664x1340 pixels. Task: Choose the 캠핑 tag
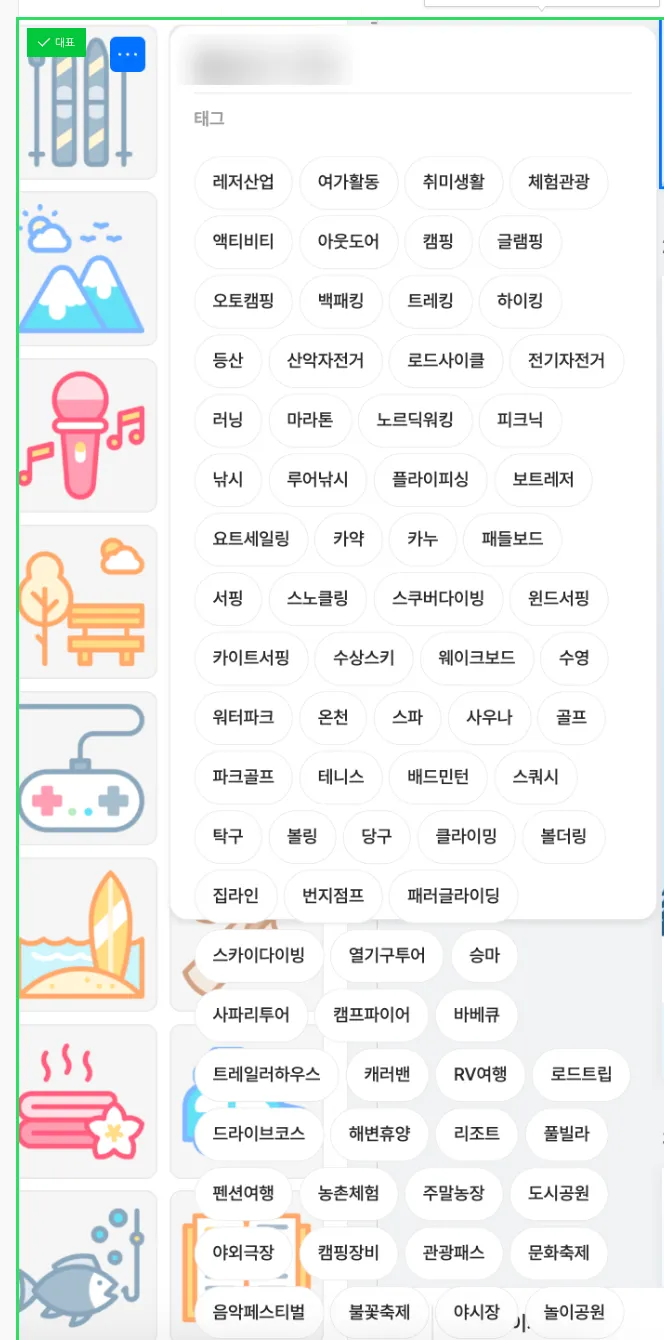coord(438,241)
